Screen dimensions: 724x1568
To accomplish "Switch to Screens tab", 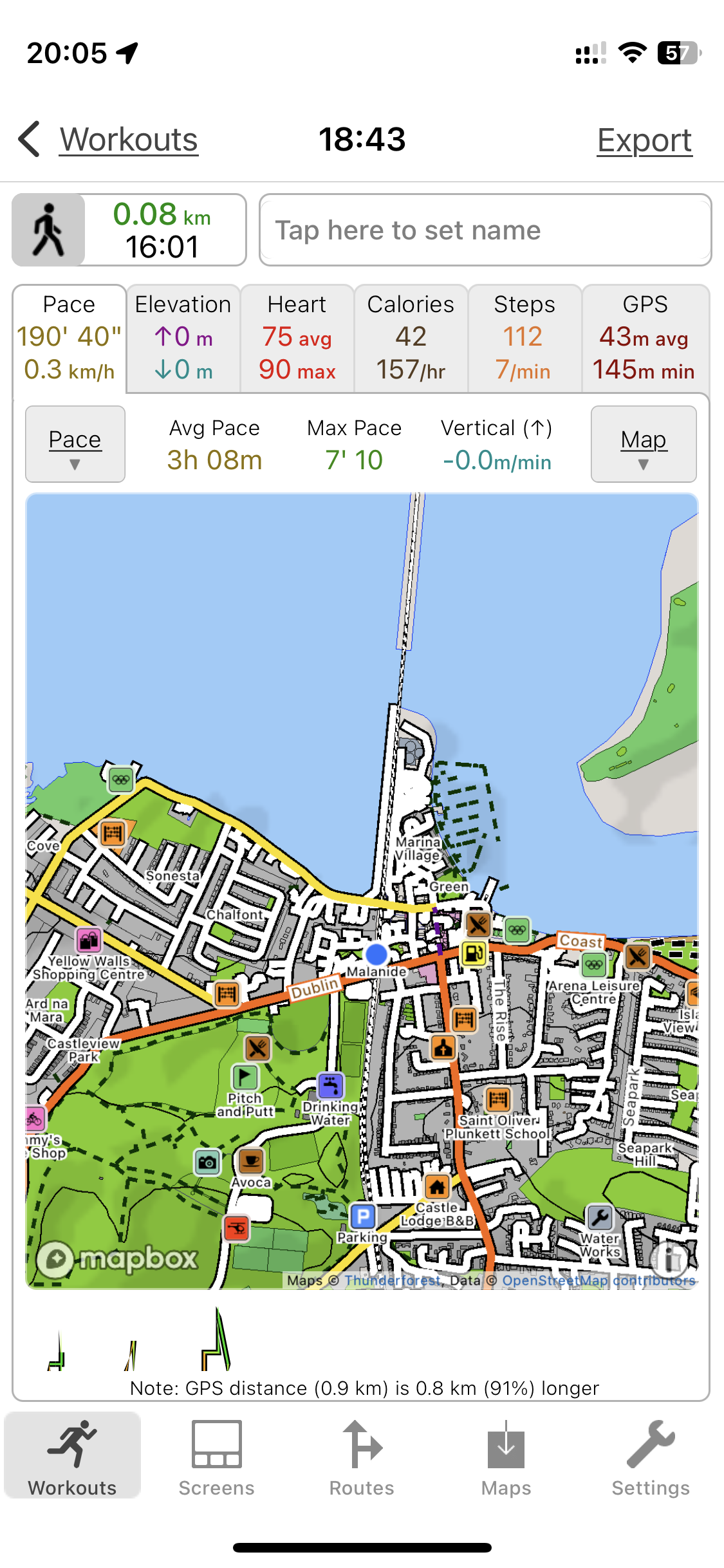I will (217, 1457).
